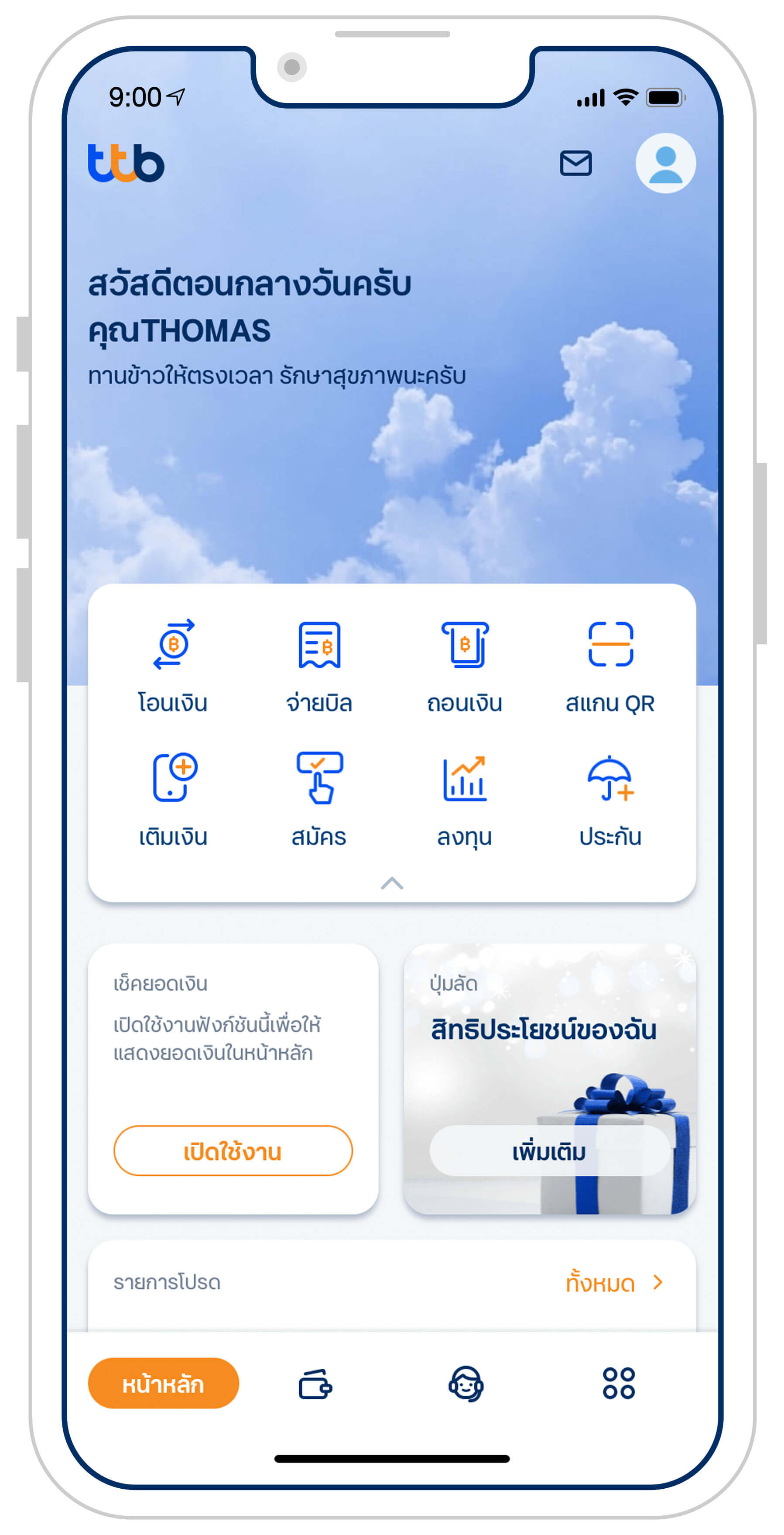Open จ่ายบิล bill payment
This screenshot has height=1535, width=784.
(x=319, y=664)
